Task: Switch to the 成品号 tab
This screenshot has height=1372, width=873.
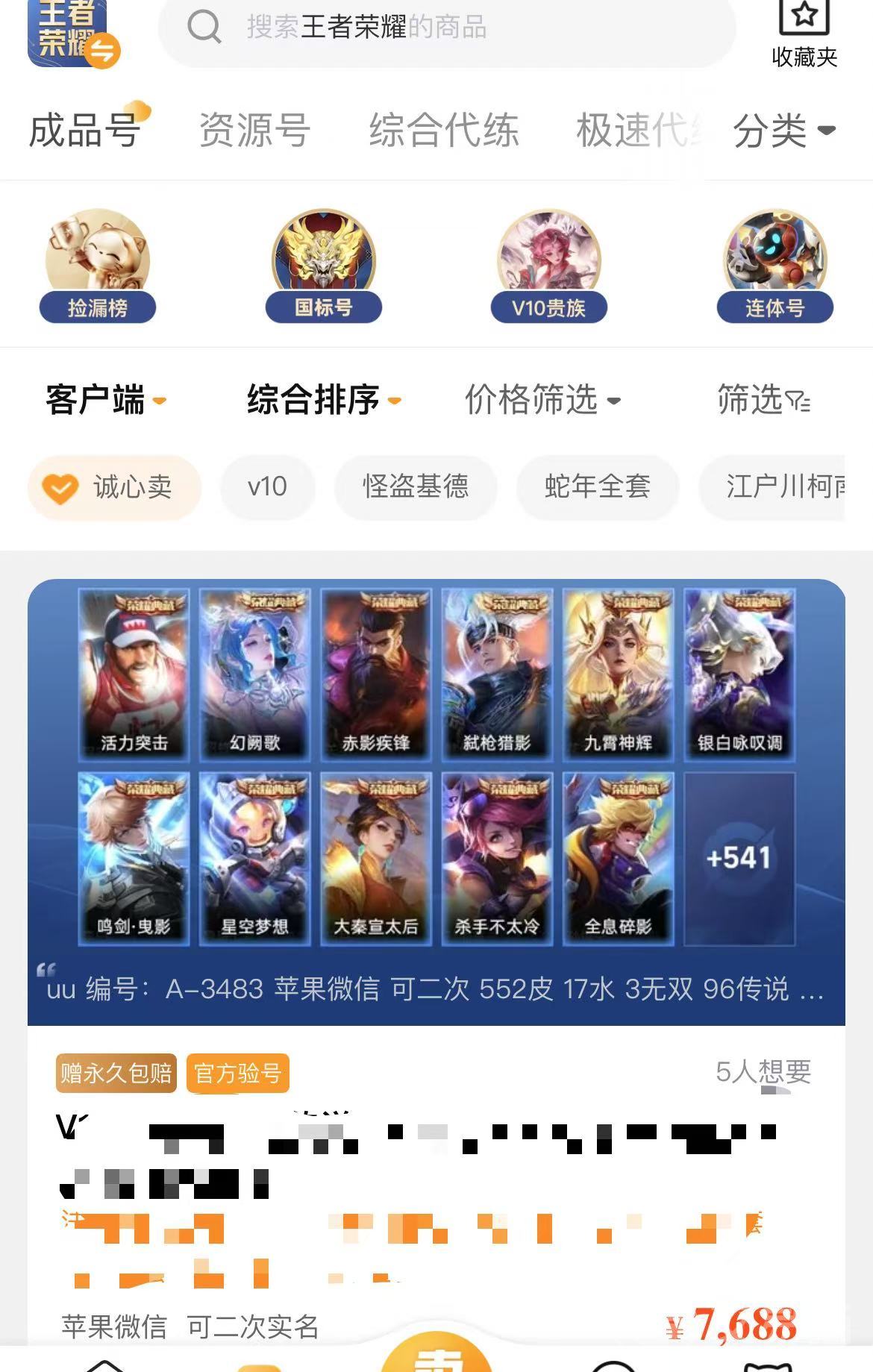Action: 84,131
